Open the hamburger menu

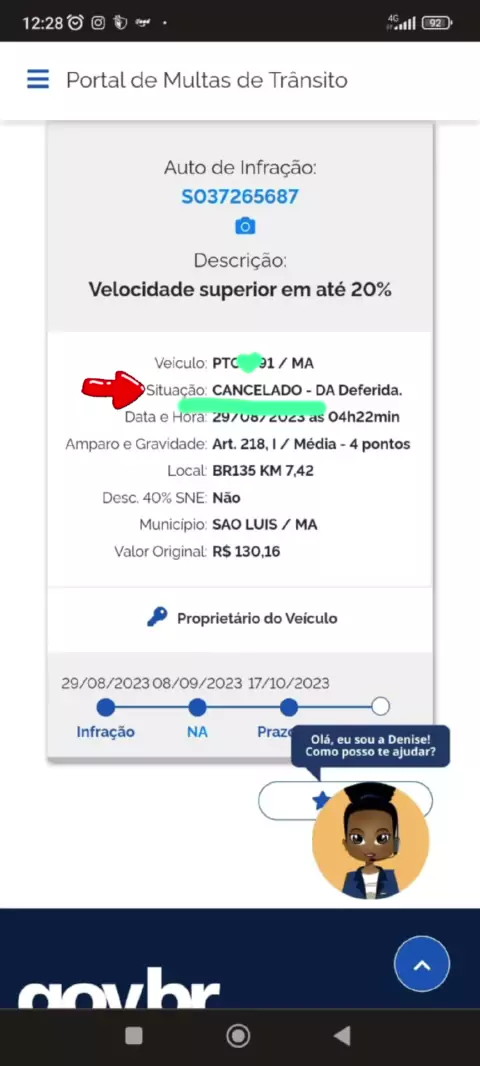tap(38, 79)
